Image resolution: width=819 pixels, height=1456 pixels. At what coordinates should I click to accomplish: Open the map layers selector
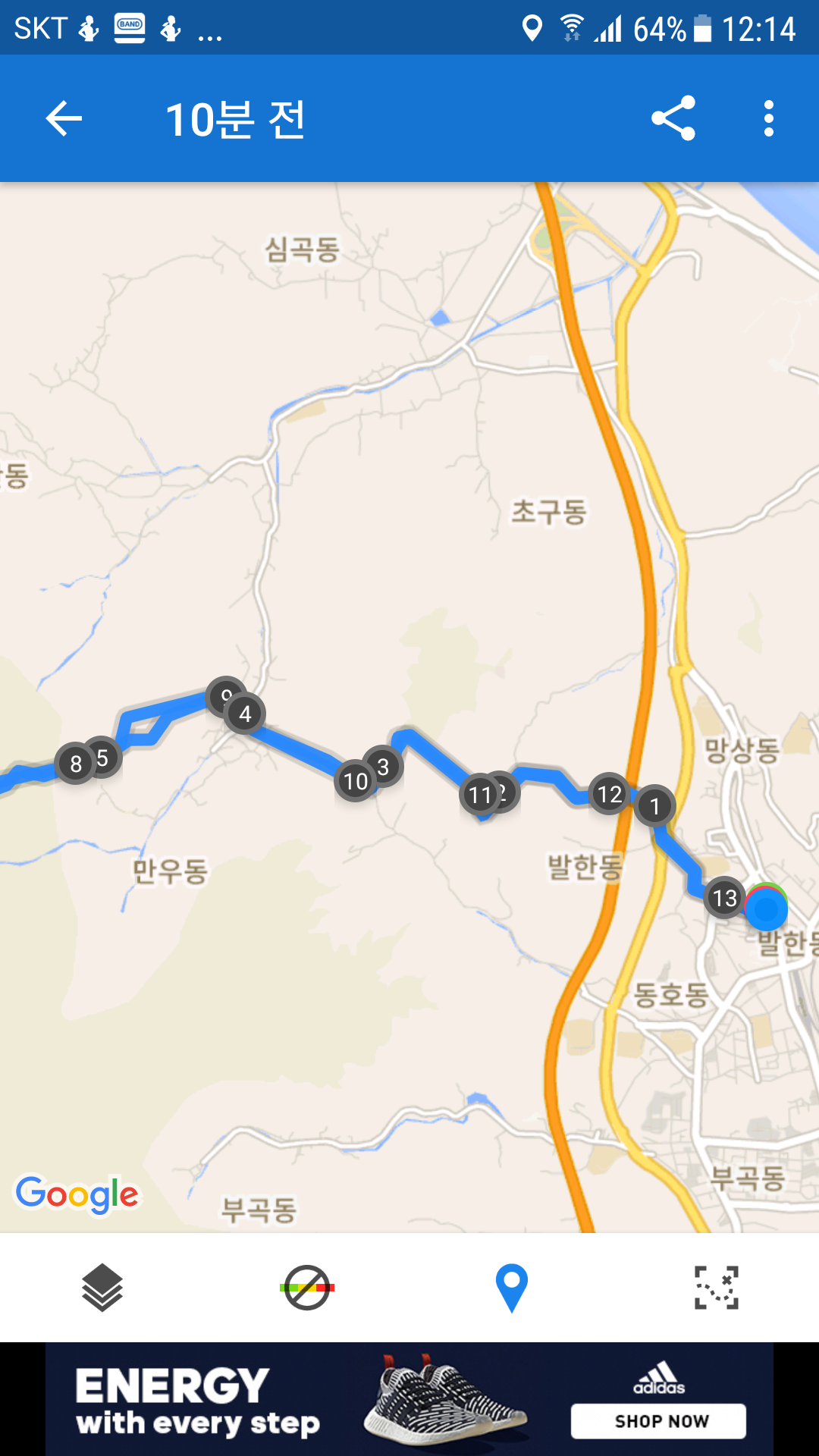pos(102,1288)
